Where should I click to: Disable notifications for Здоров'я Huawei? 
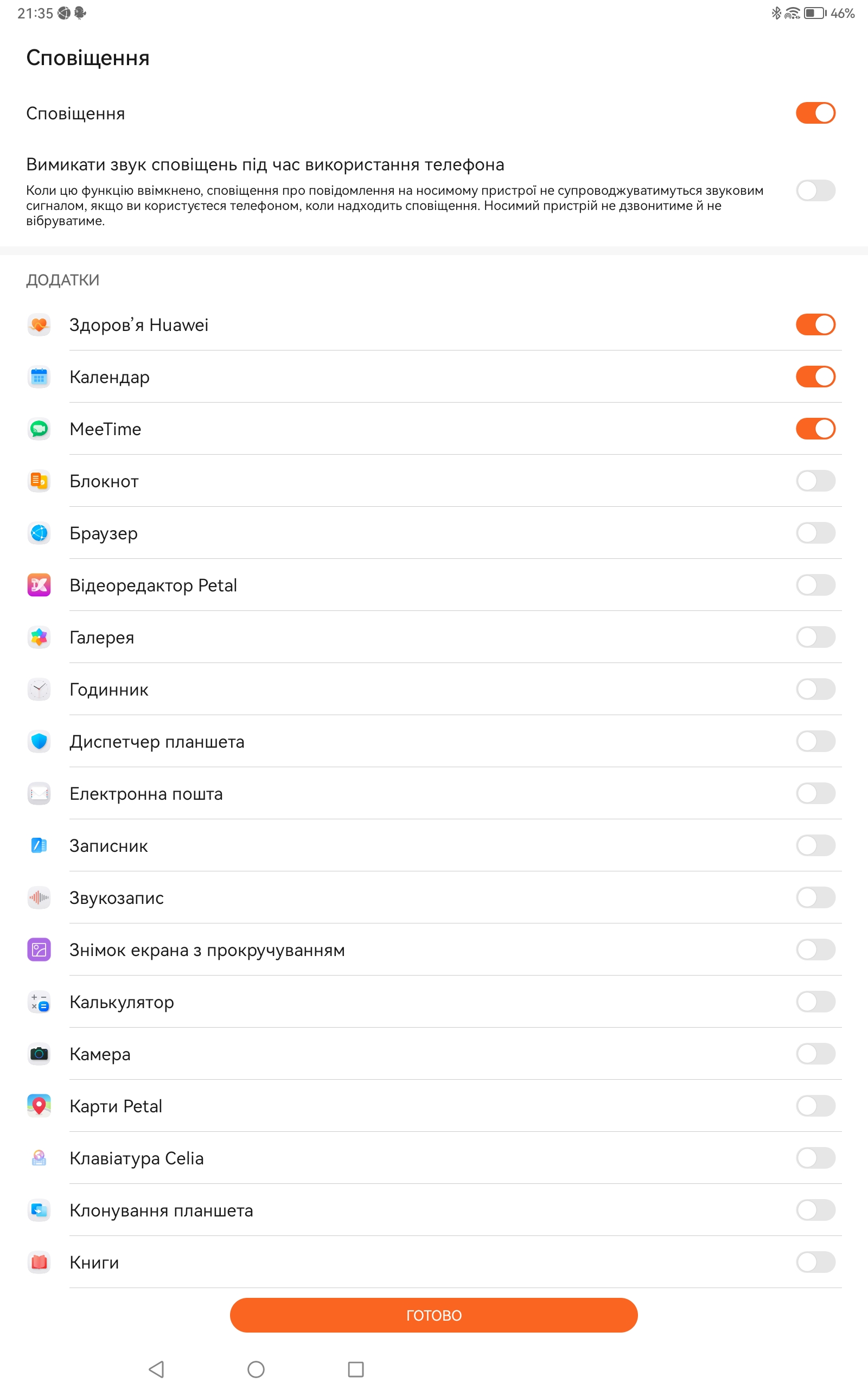pos(815,324)
